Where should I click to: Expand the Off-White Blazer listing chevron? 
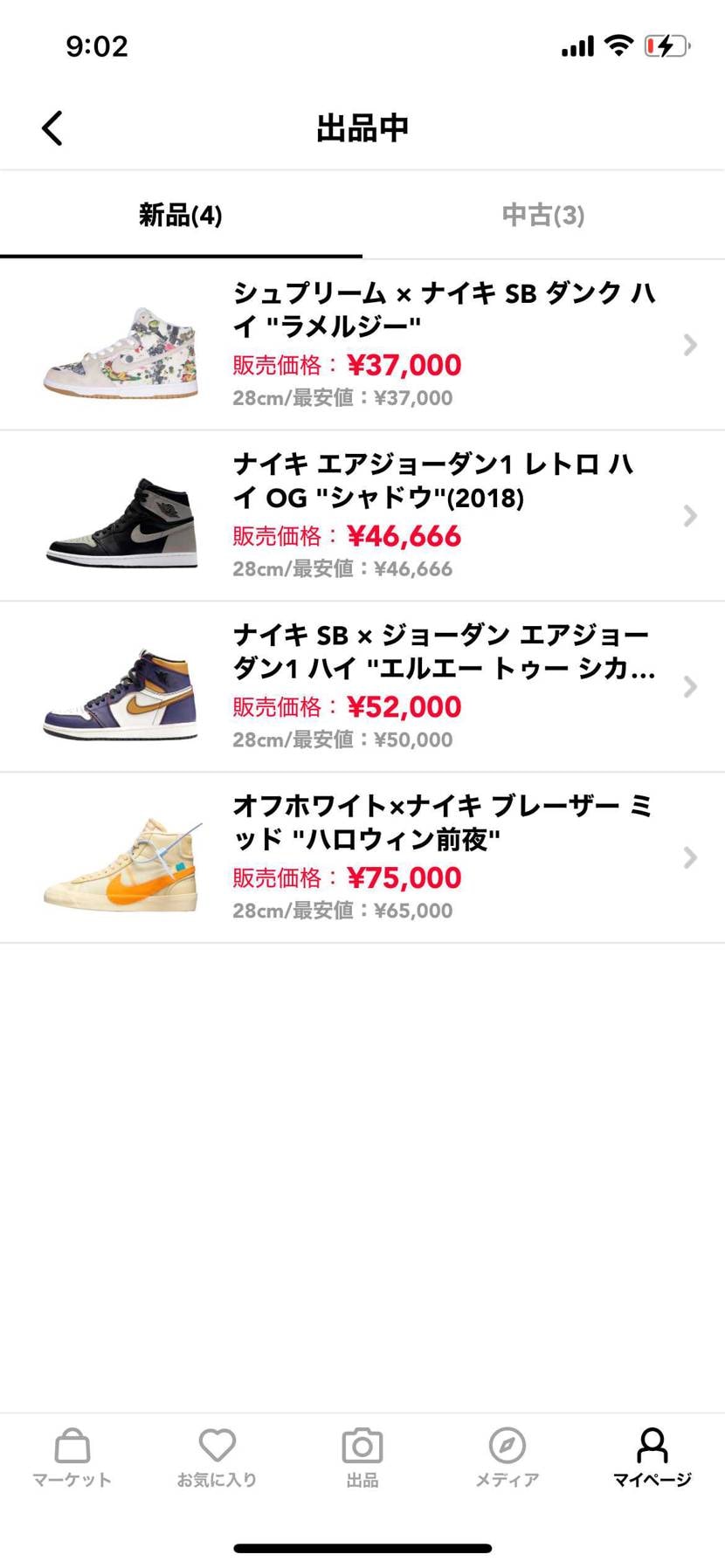[689, 858]
